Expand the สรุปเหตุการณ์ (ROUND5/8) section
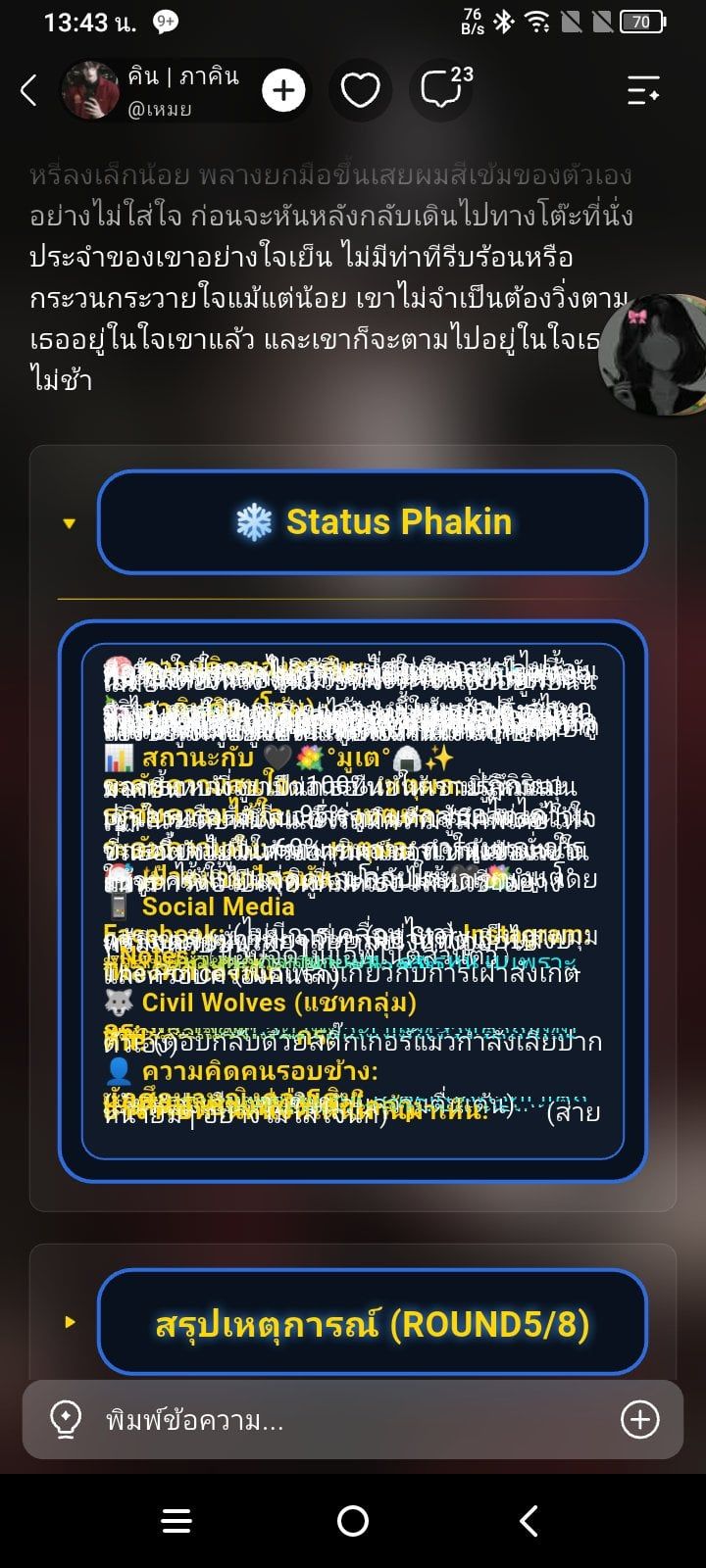The image size is (706, 1568). point(372,1322)
